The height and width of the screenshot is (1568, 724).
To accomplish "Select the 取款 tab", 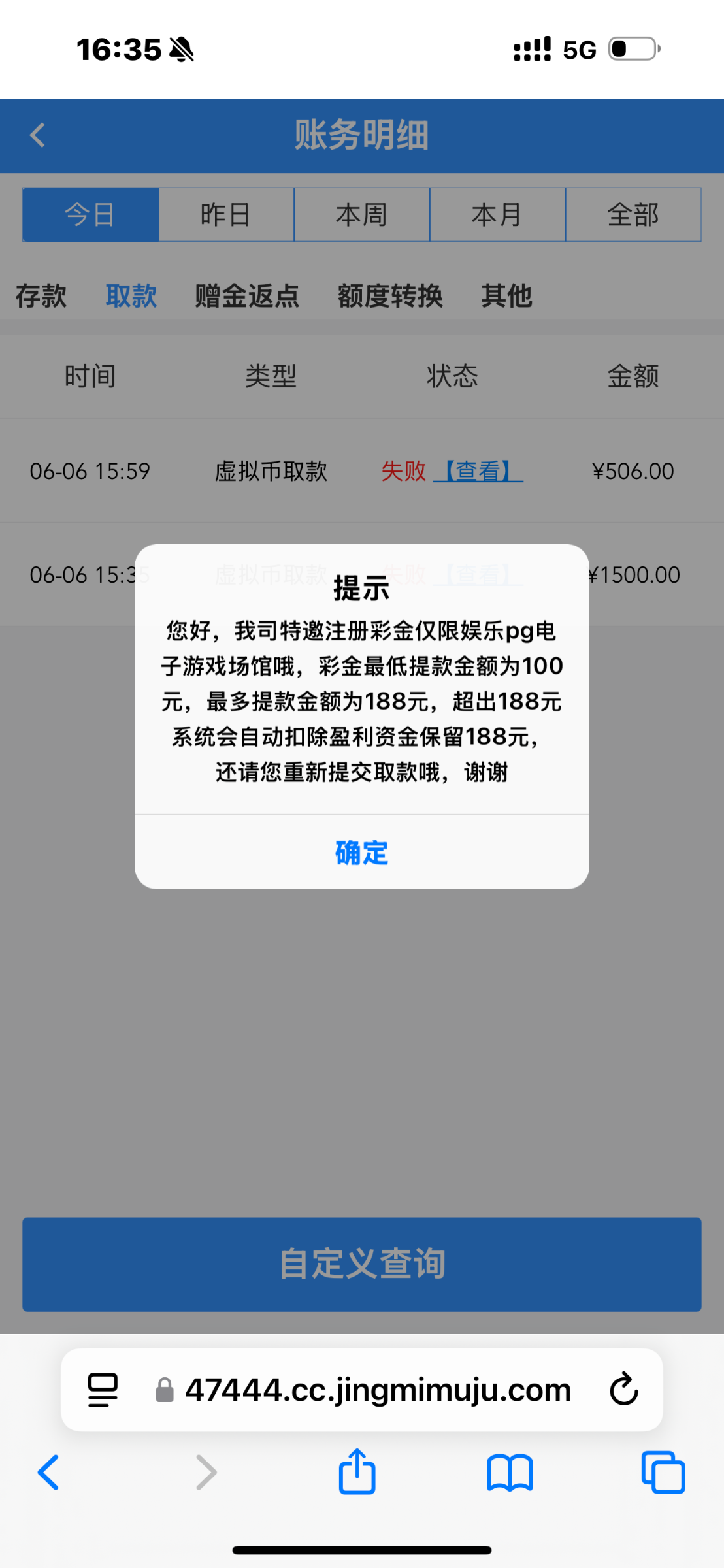I will pyautogui.click(x=131, y=296).
